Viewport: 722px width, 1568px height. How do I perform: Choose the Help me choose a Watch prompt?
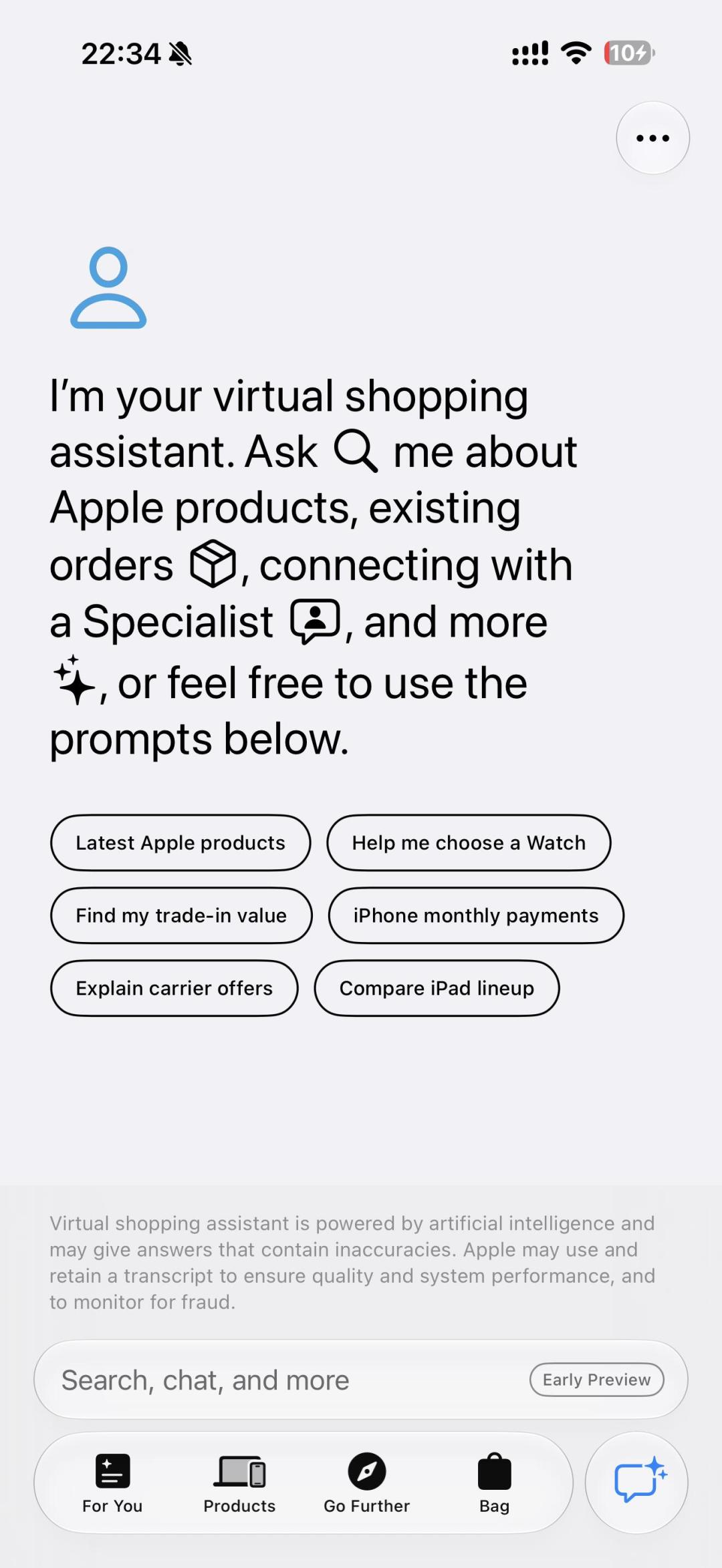pyautogui.click(x=469, y=842)
